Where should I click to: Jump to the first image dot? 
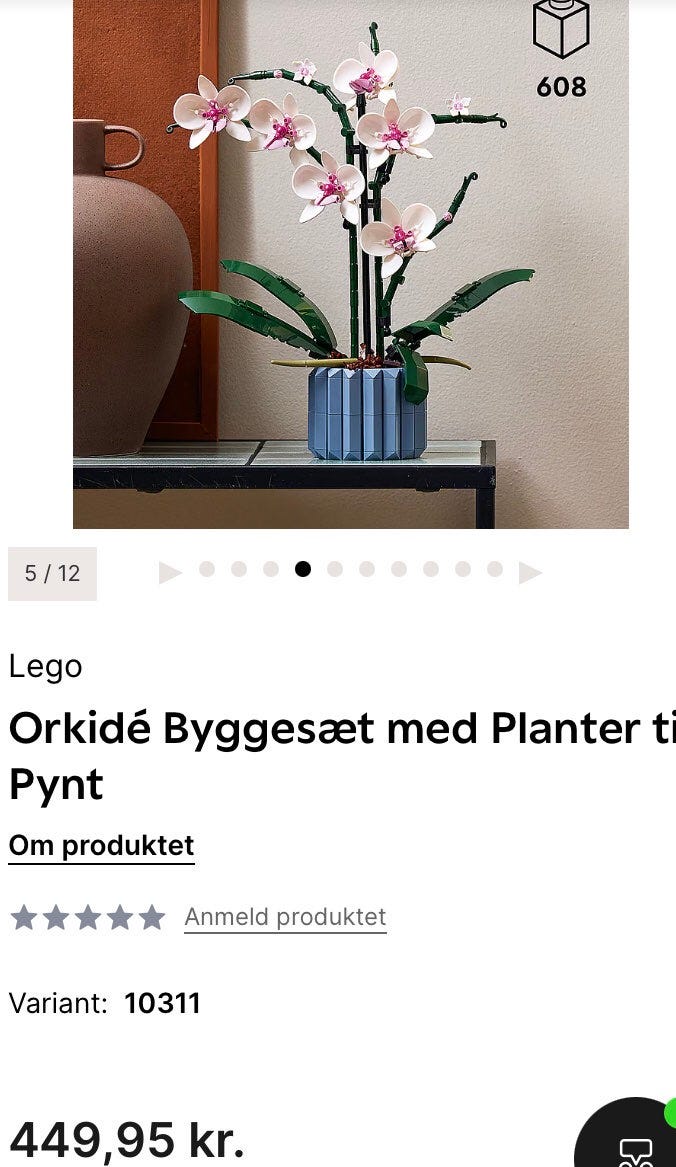point(207,569)
